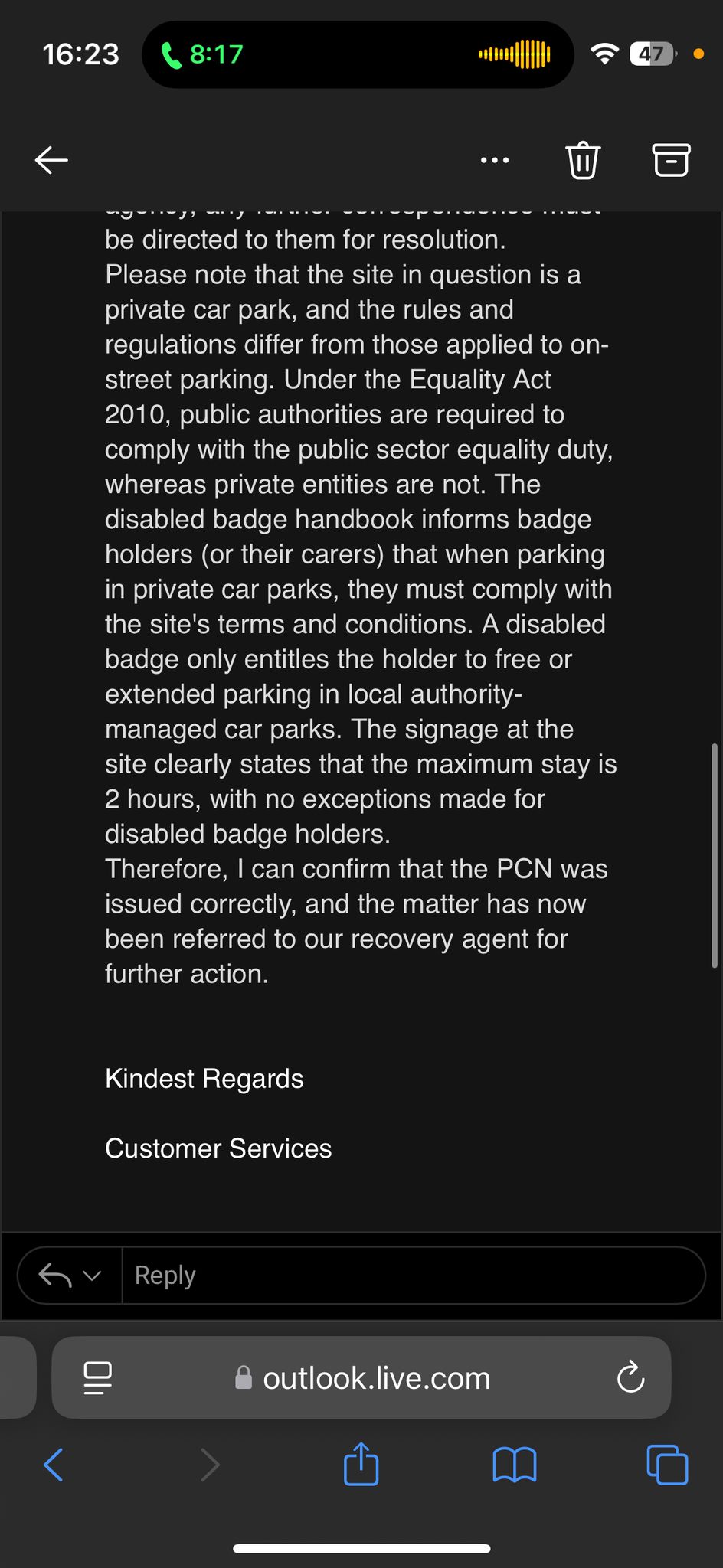Open the three-dot more options menu
Image resolution: width=723 pixels, height=1568 pixels.
click(x=495, y=160)
